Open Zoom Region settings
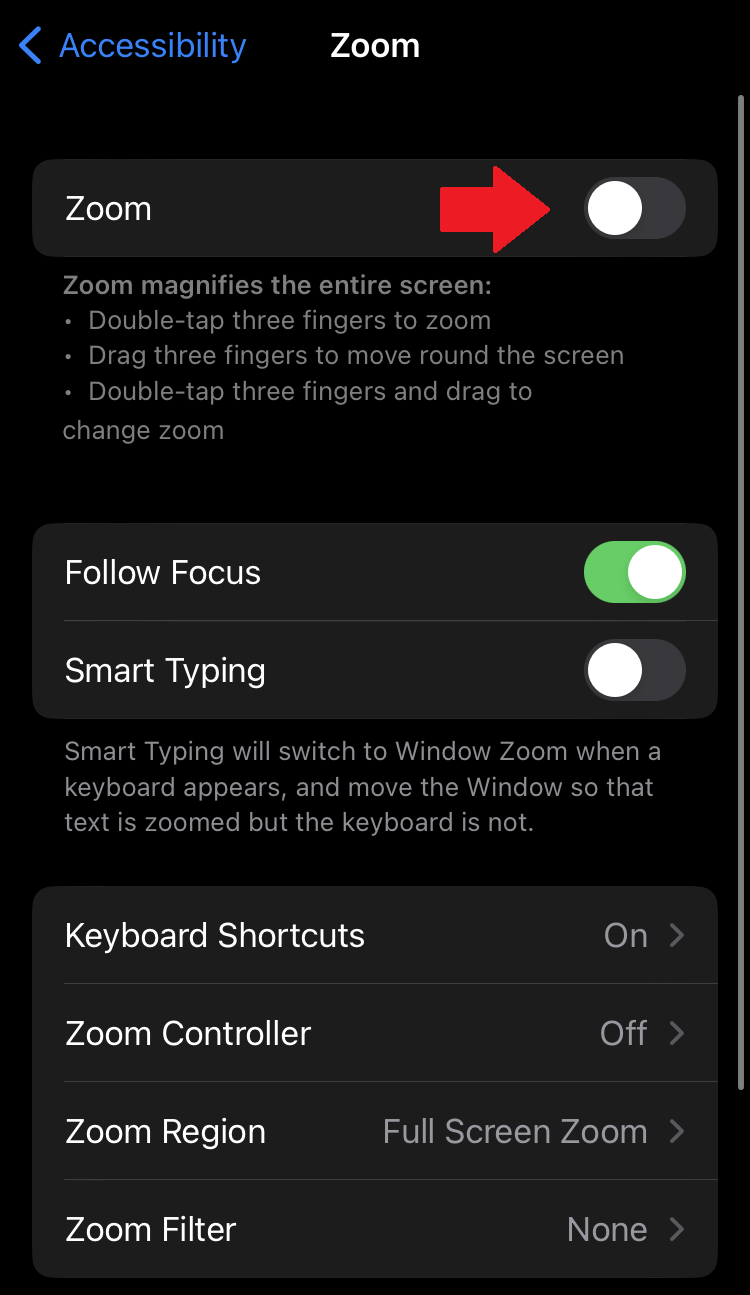The image size is (750, 1295). point(165,1131)
